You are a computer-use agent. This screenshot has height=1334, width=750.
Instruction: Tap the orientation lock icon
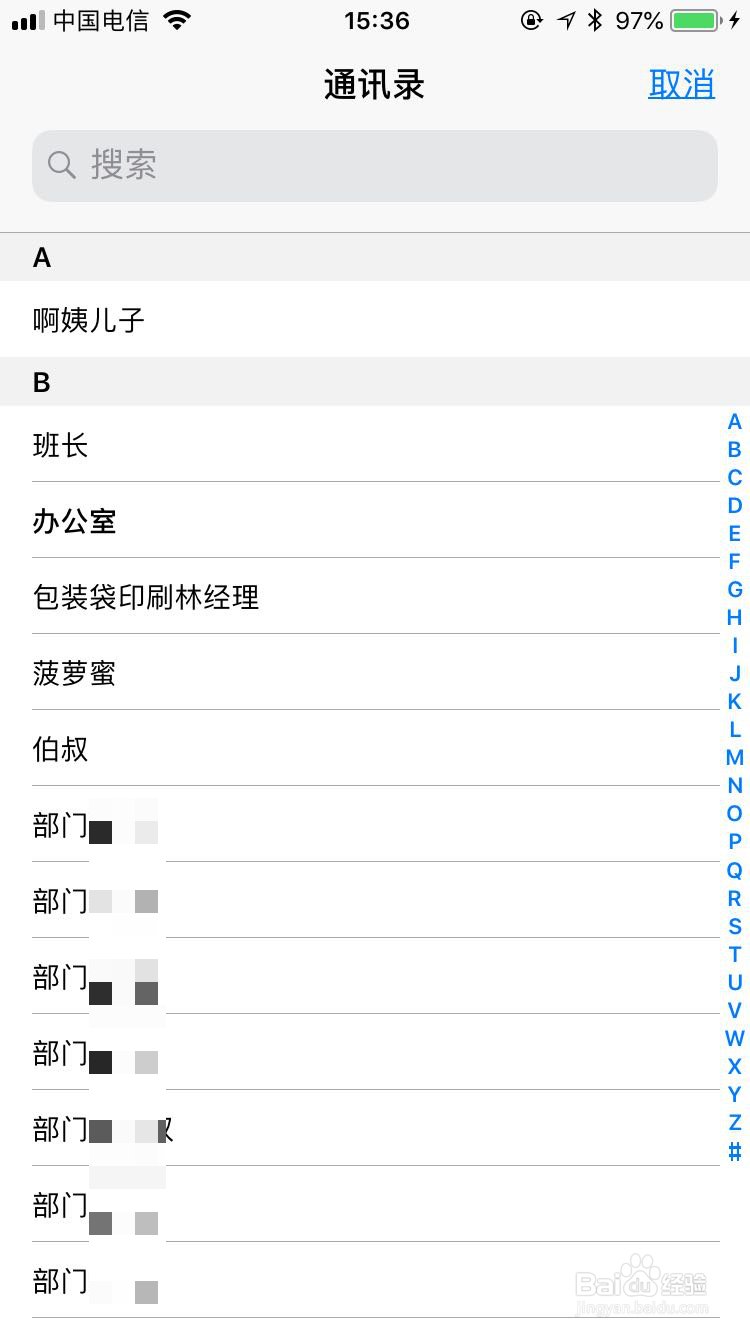(531, 19)
